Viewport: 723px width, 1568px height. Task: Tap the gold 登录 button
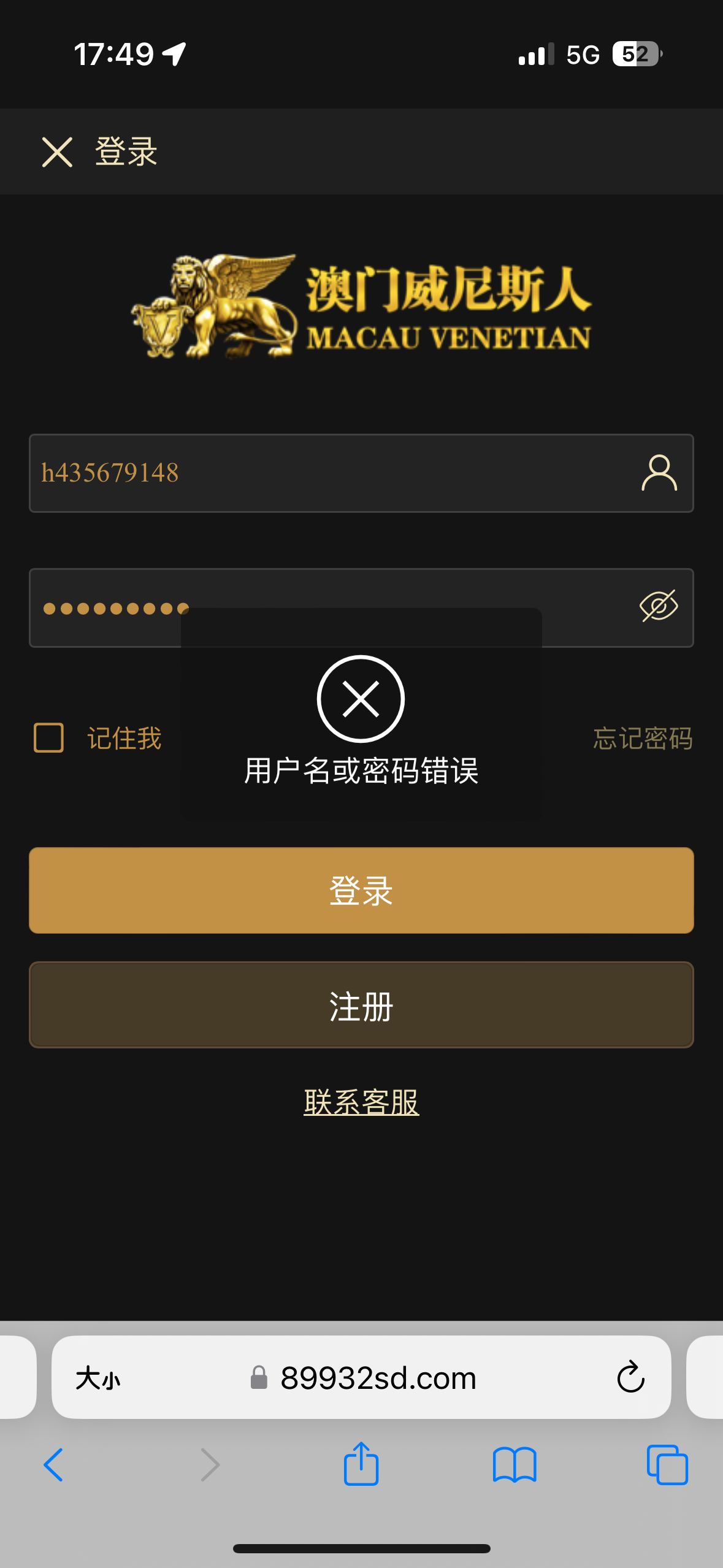point(361,890)
